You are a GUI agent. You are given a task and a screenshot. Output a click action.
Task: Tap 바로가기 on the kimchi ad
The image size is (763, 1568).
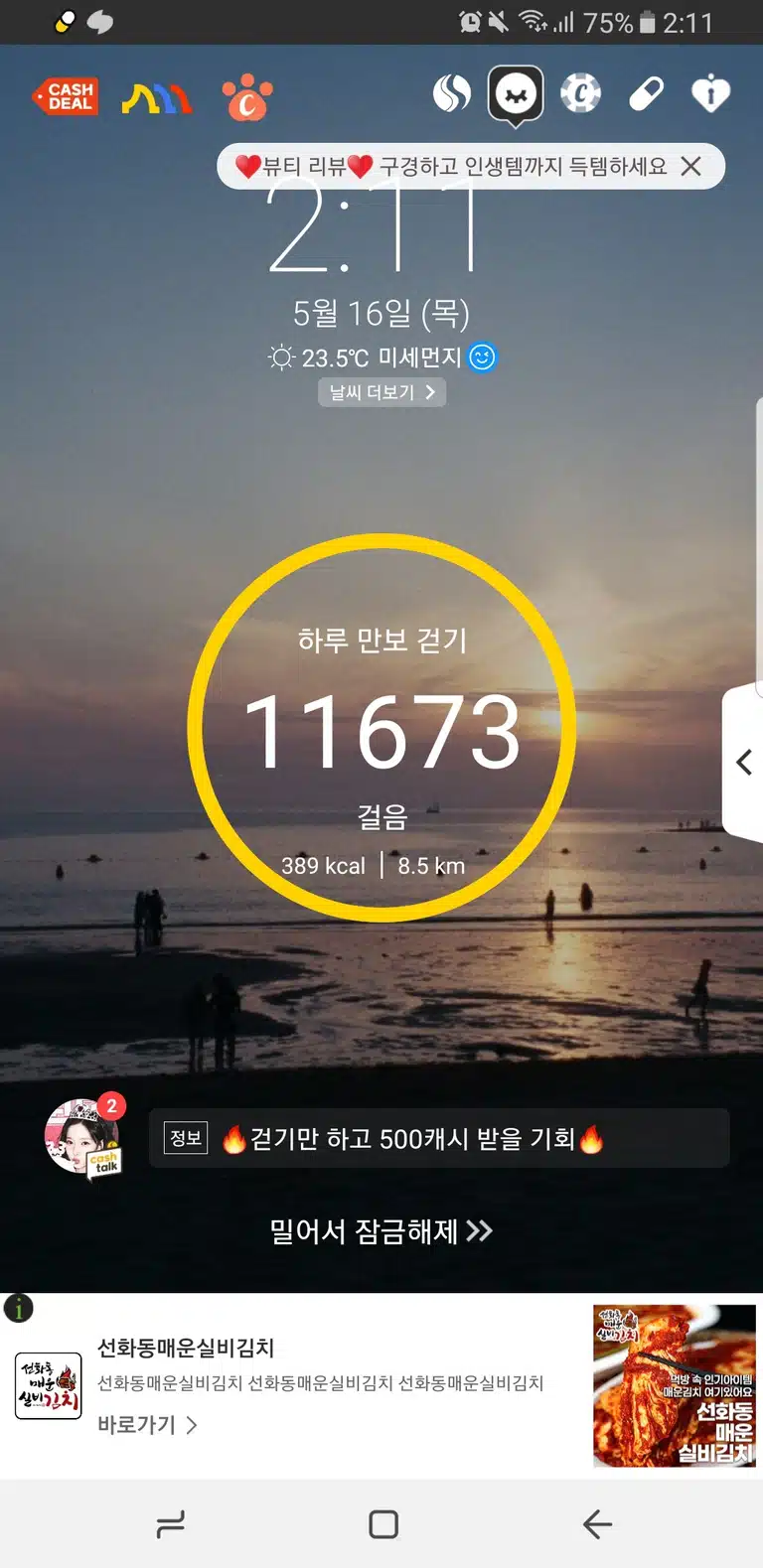pos(147,1425)
